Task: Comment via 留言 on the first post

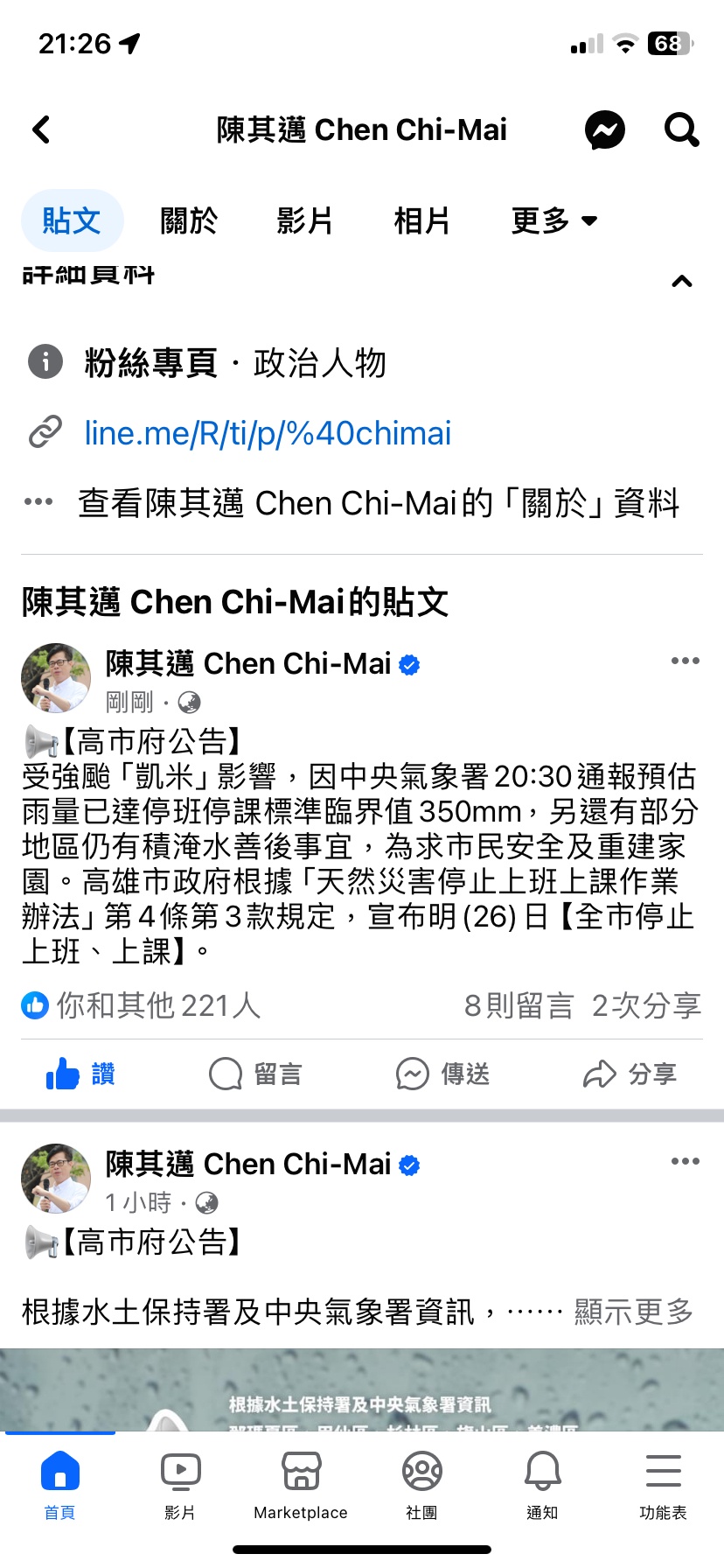Action: tap(255, 1074)
